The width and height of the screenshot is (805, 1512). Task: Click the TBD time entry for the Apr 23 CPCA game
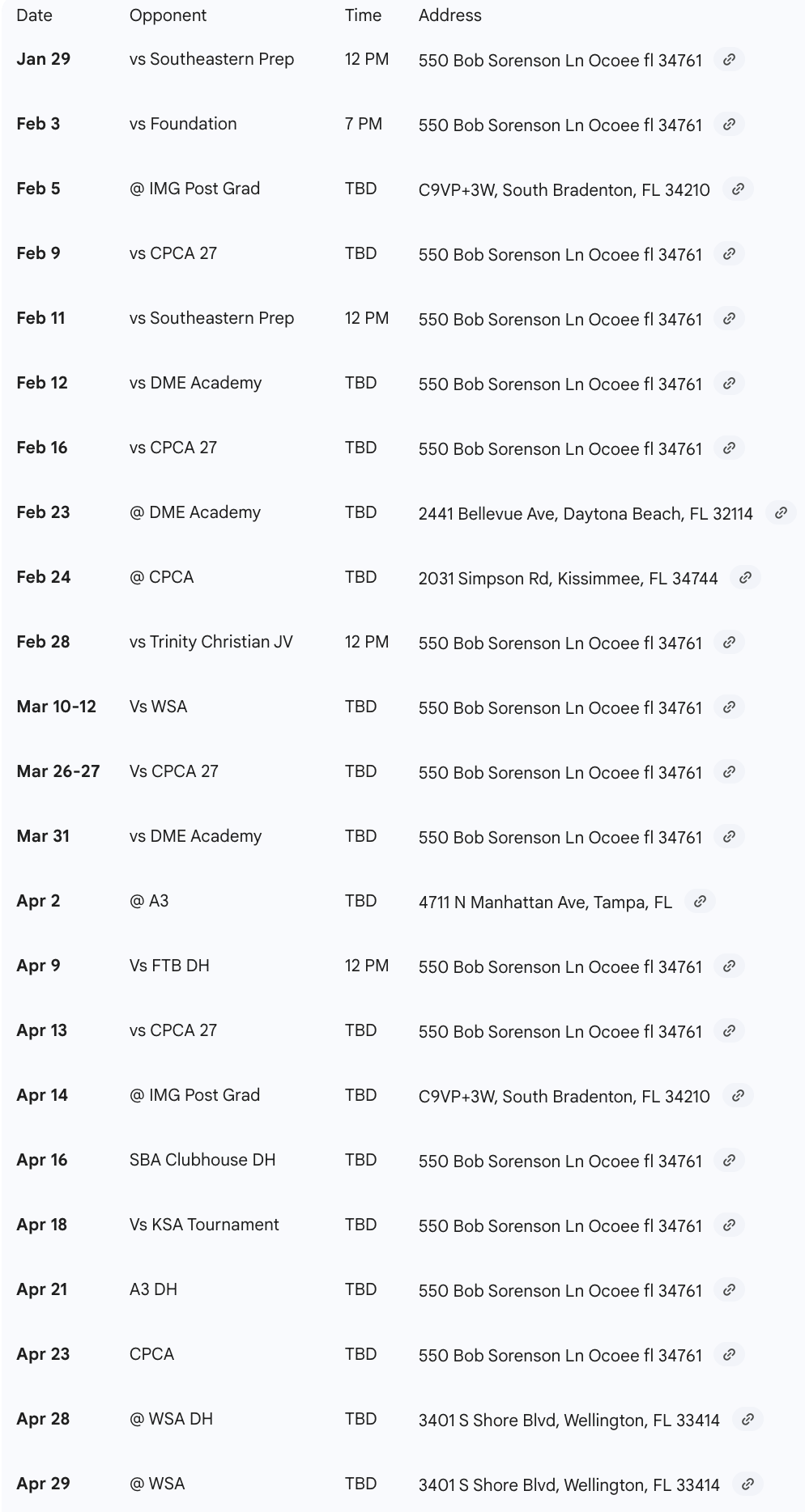(362, 1354)
